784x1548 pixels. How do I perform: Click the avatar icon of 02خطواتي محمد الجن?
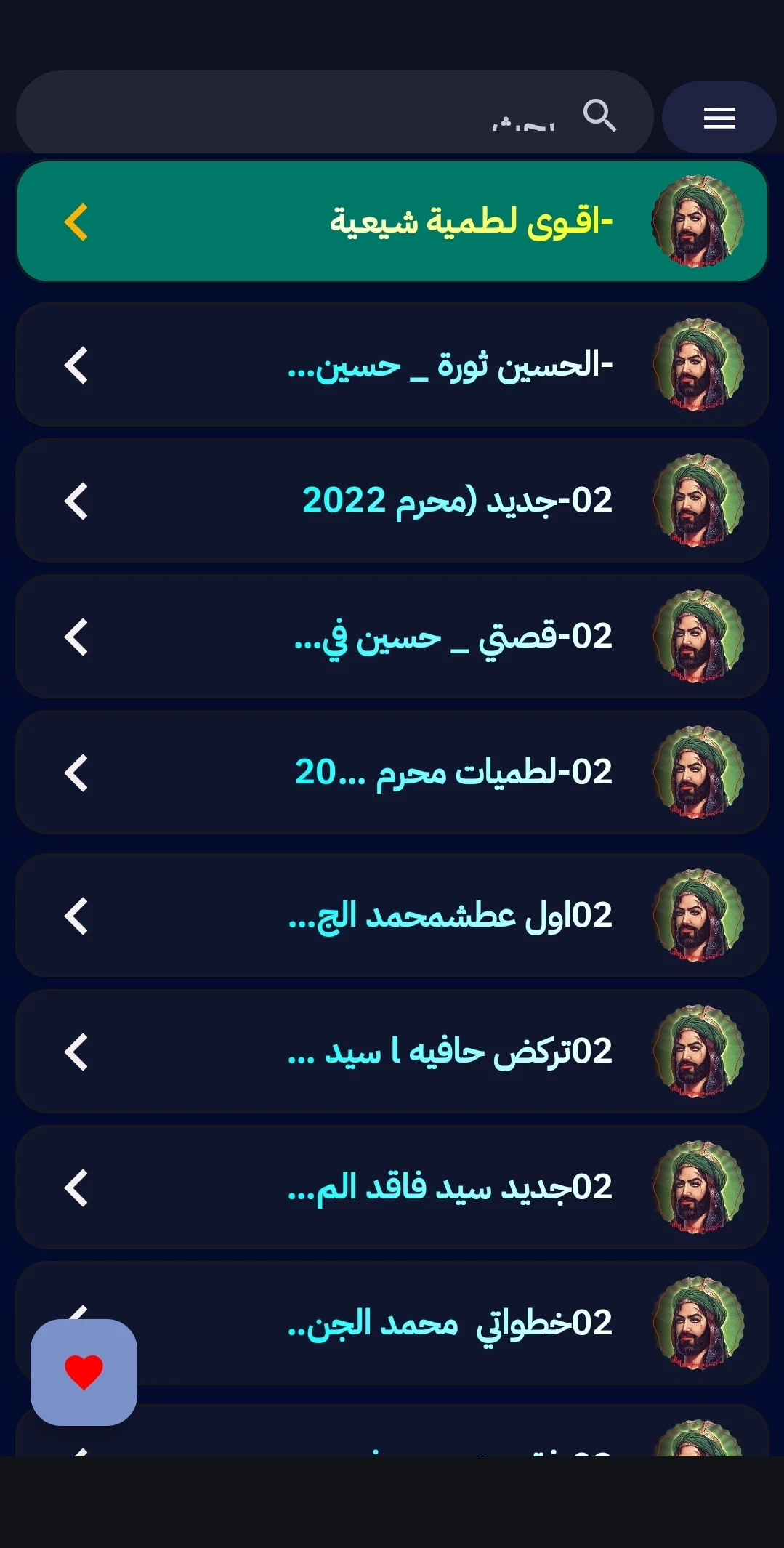696,1323
